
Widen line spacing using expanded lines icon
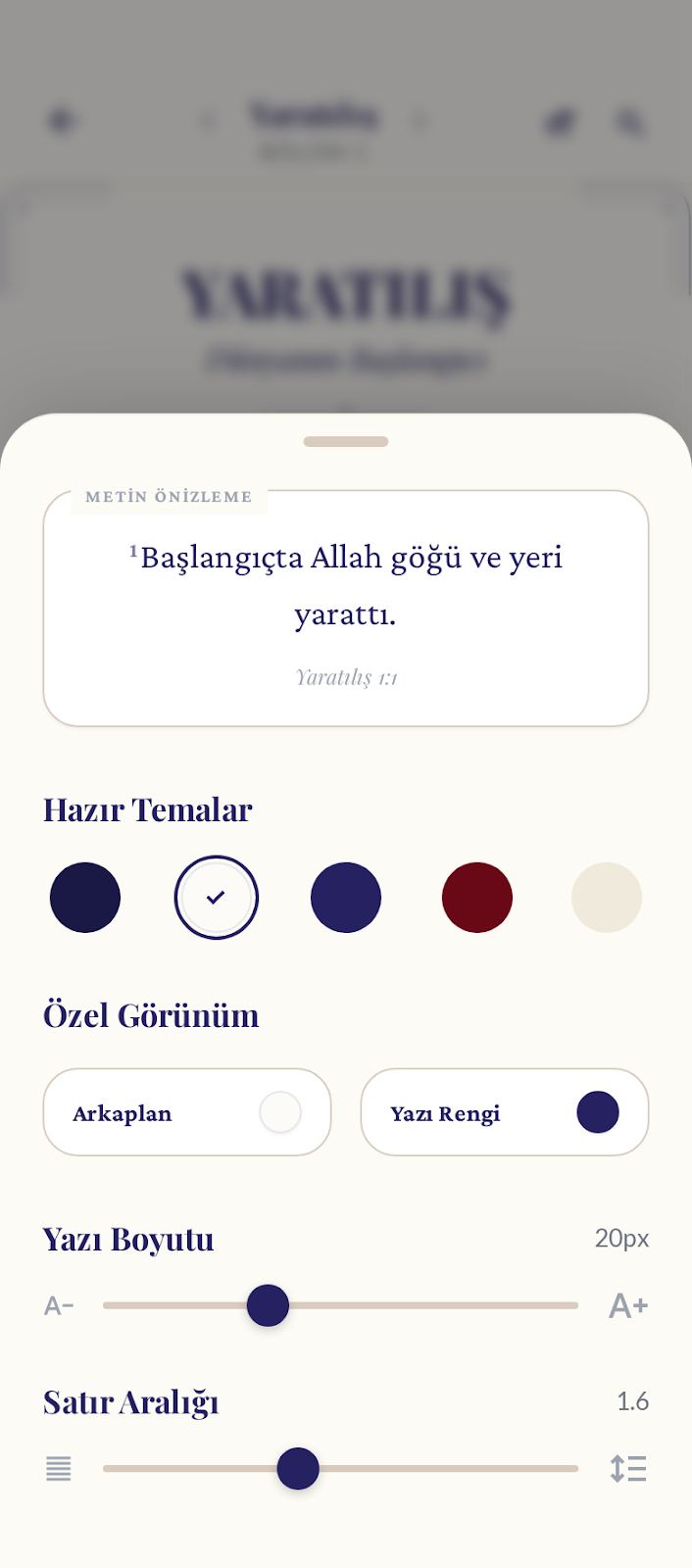click(x=628, y=1469)
